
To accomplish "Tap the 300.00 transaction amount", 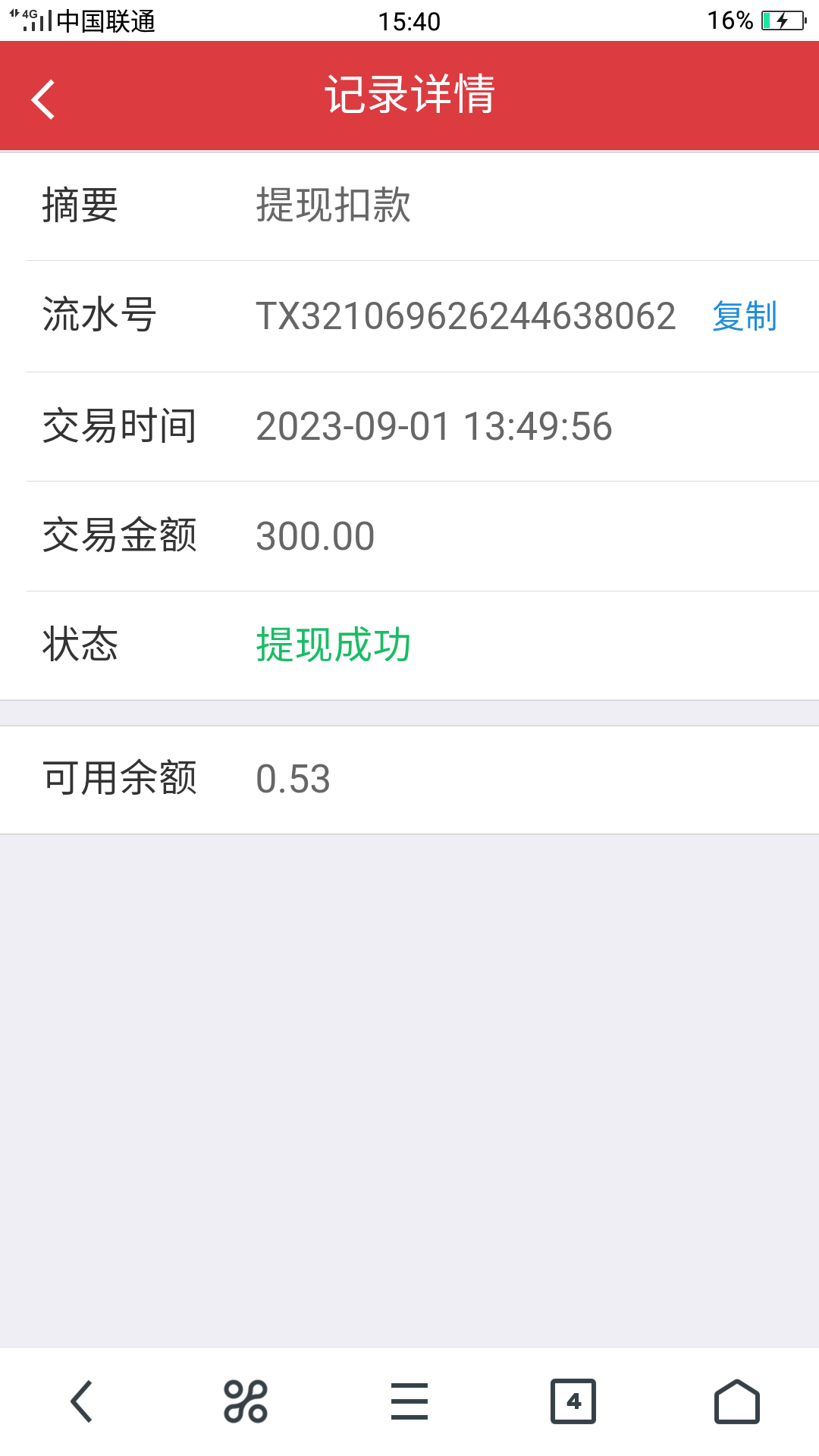I will [x=315, y=536].
